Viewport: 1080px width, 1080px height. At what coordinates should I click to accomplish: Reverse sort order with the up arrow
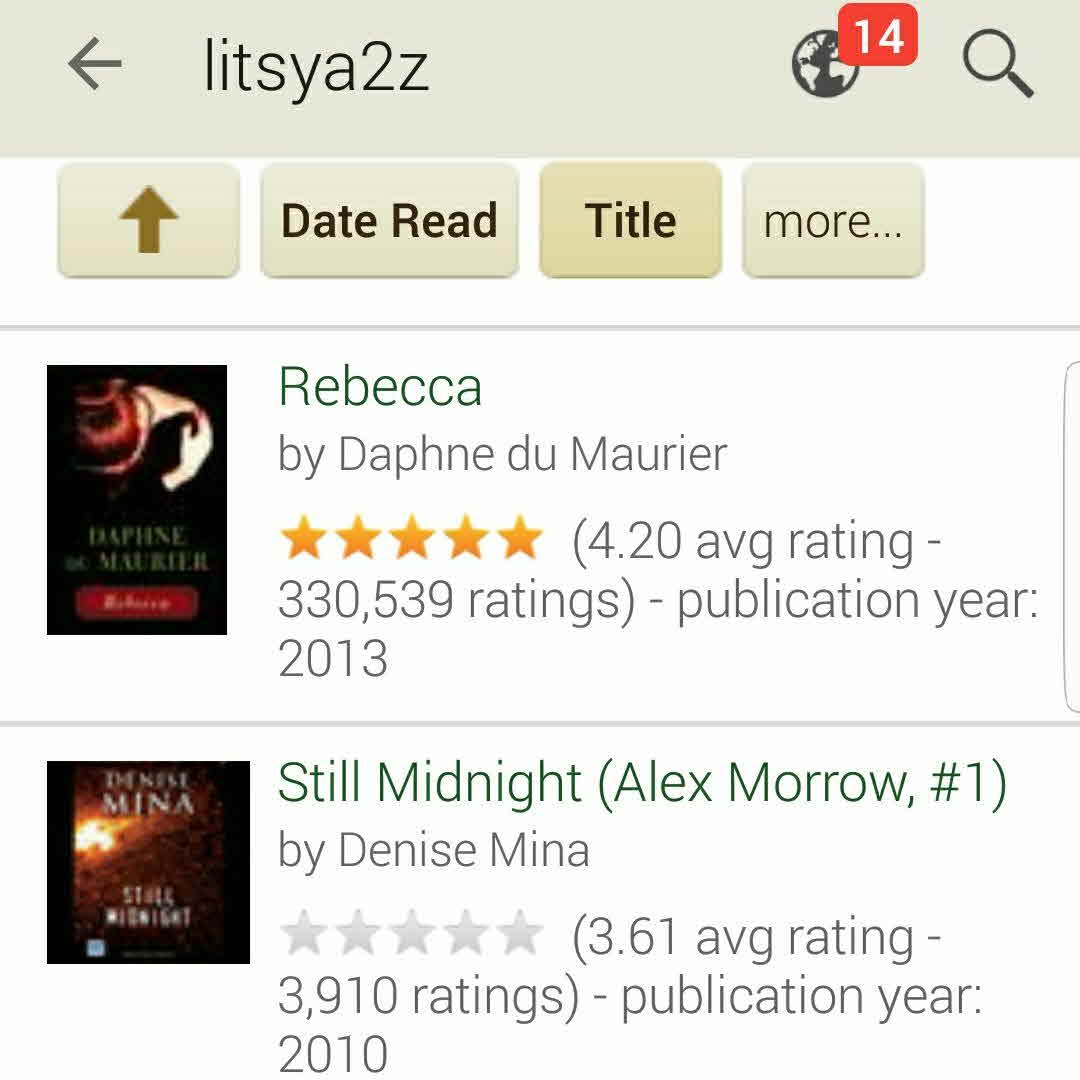[x=148, y=221]
